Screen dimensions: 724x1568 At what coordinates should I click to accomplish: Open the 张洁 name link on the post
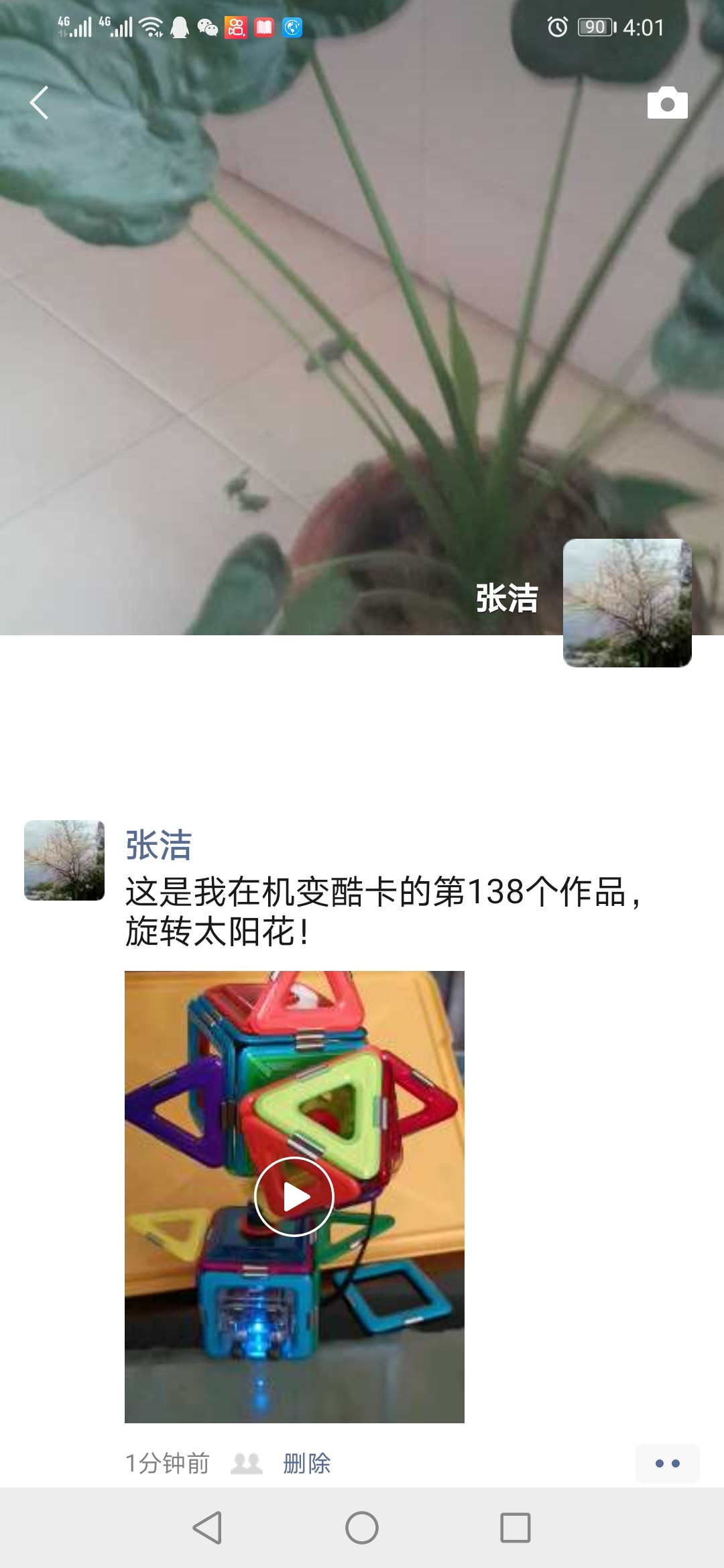[158, 844]
